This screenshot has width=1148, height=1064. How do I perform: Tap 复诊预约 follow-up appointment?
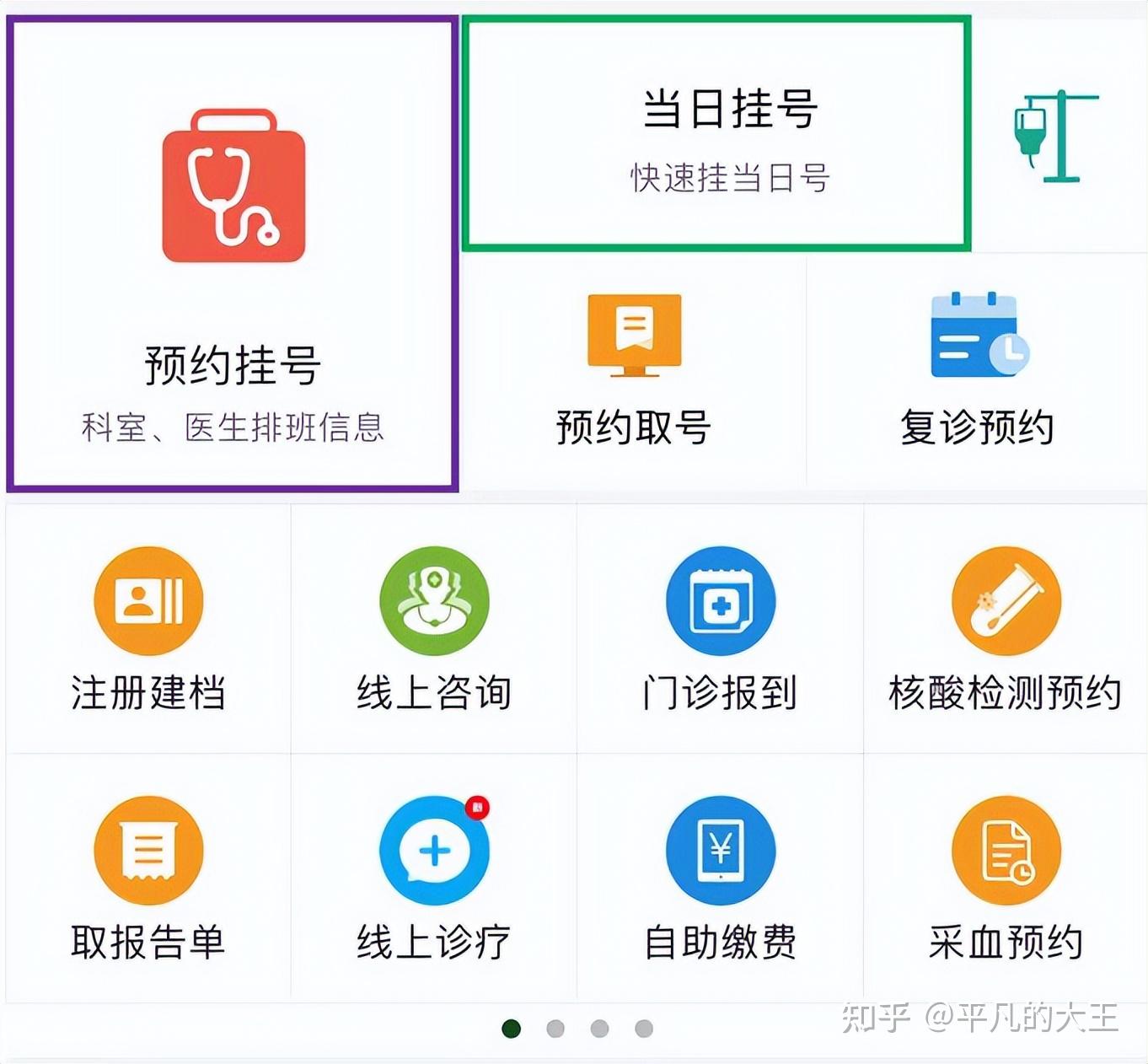[978, 371]
